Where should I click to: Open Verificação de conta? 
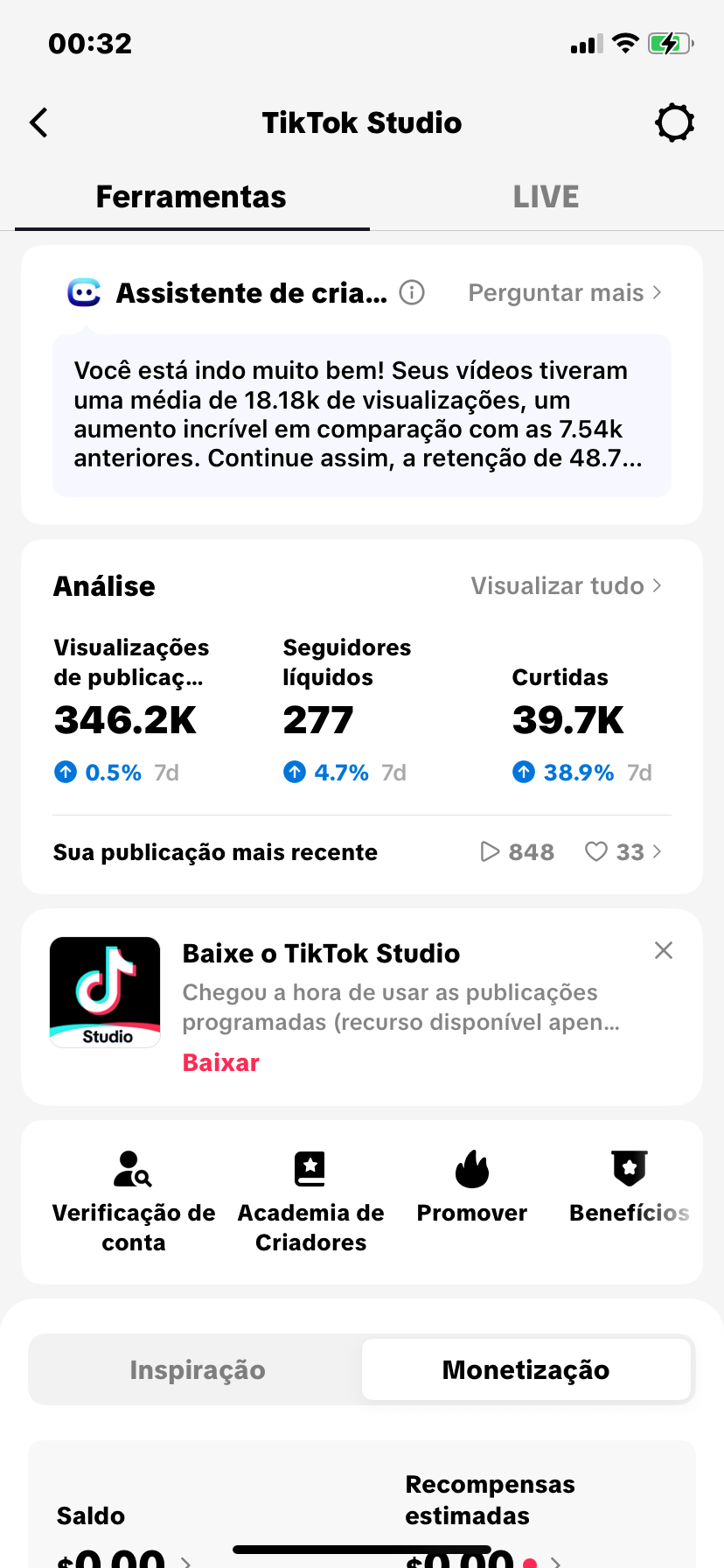pos(134,1203)
